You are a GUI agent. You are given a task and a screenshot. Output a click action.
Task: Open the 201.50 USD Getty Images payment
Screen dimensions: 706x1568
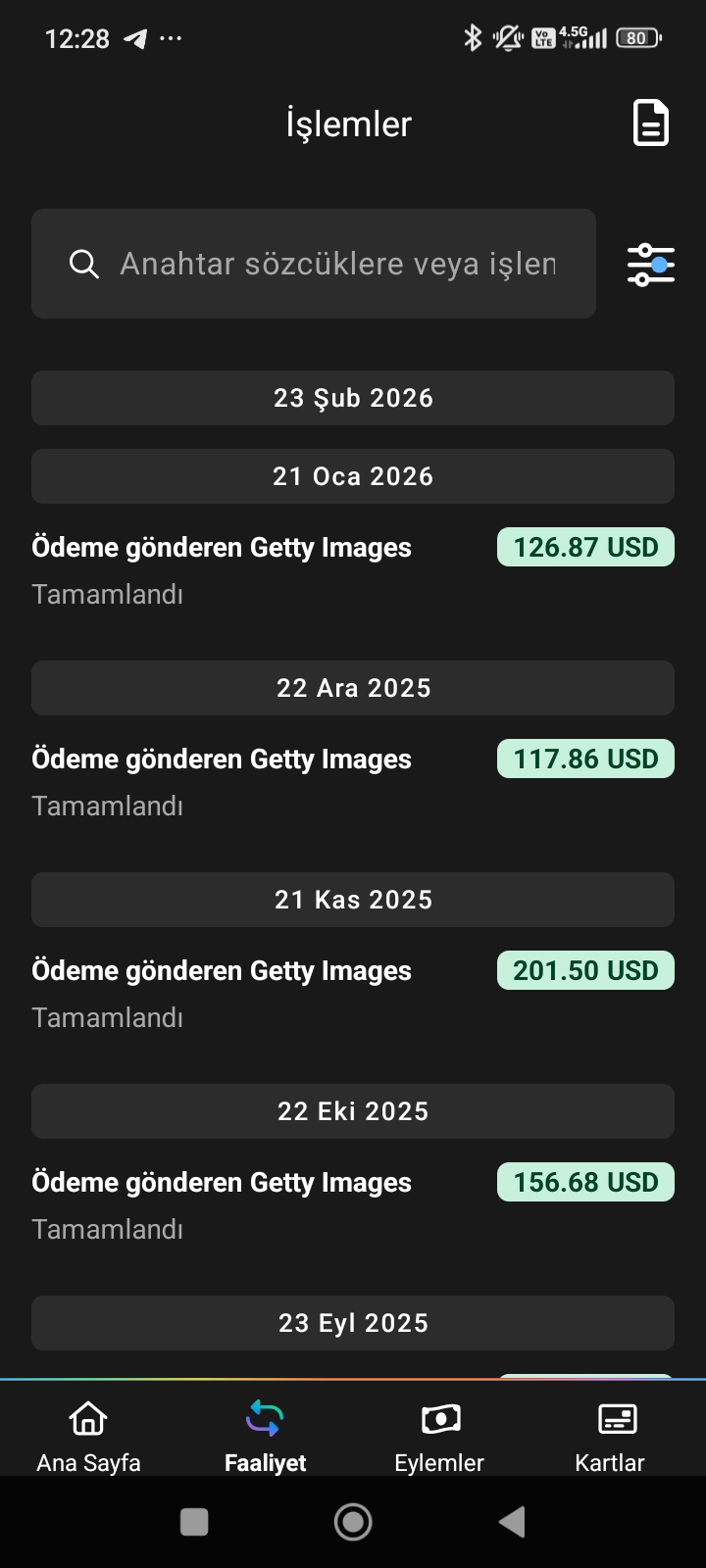pyautogui.click(x=352, y=993)
